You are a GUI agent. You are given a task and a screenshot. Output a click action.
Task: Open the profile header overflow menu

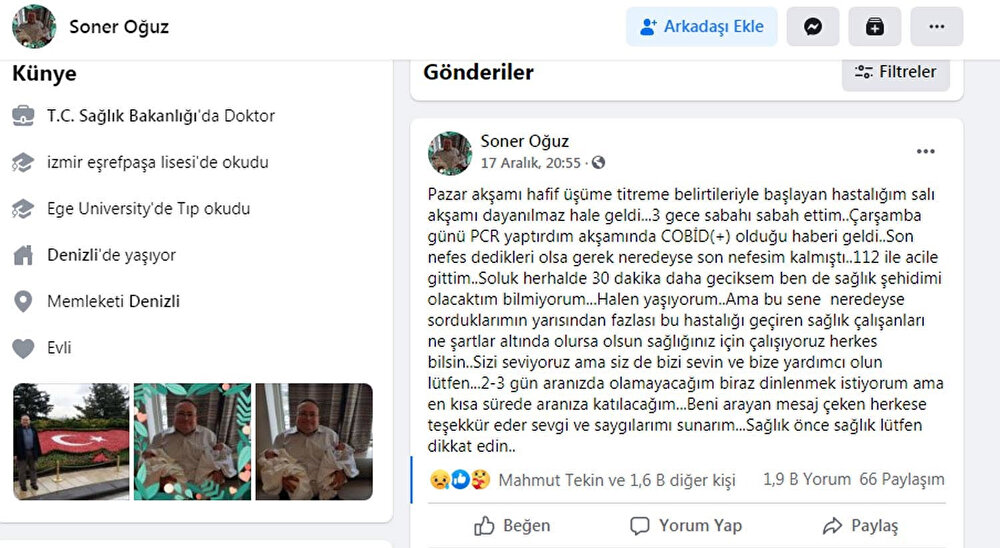936,27
